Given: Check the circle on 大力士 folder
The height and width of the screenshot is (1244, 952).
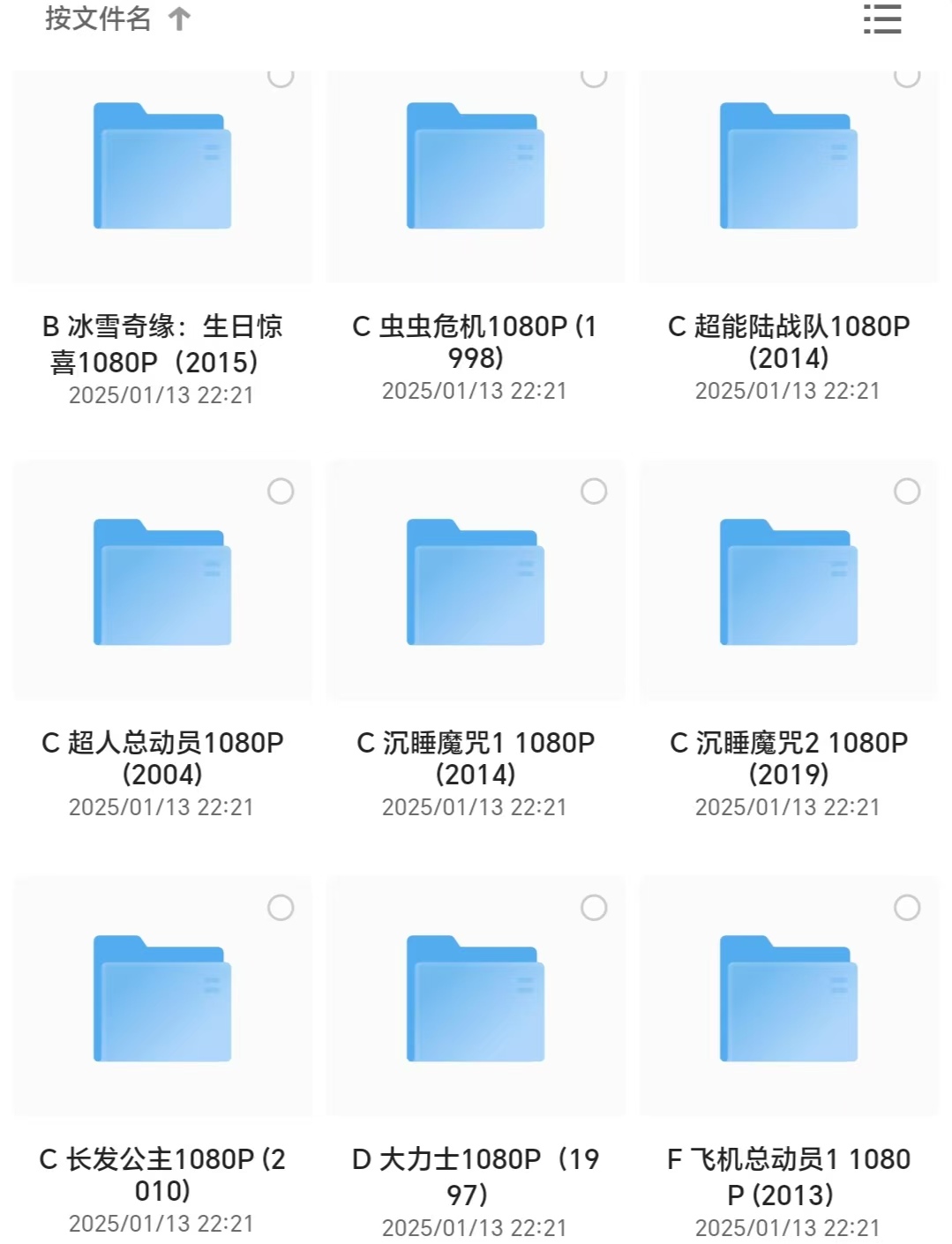Looking at the screenshot, I should click(x=594, y=908).
